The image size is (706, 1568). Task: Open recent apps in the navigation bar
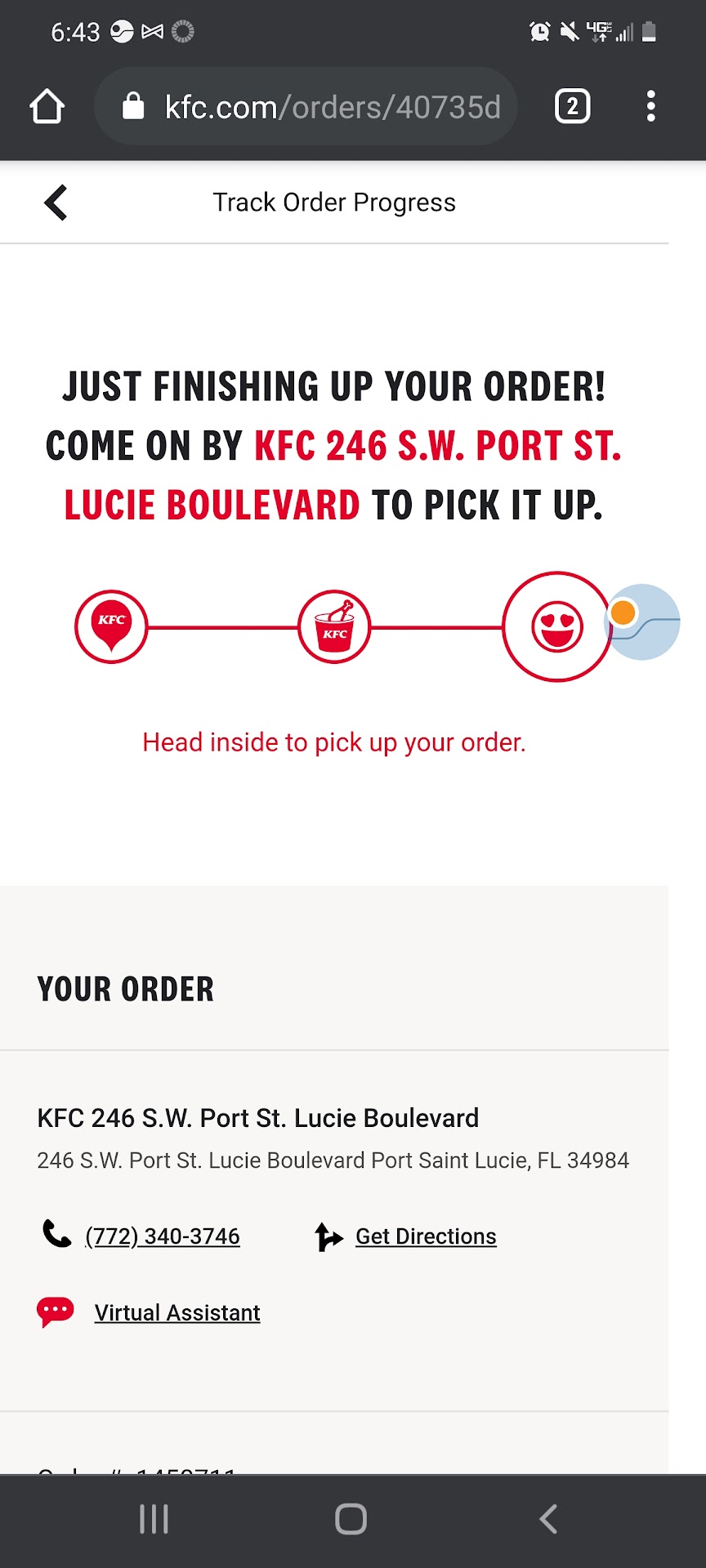click(x=154, y=1519)
